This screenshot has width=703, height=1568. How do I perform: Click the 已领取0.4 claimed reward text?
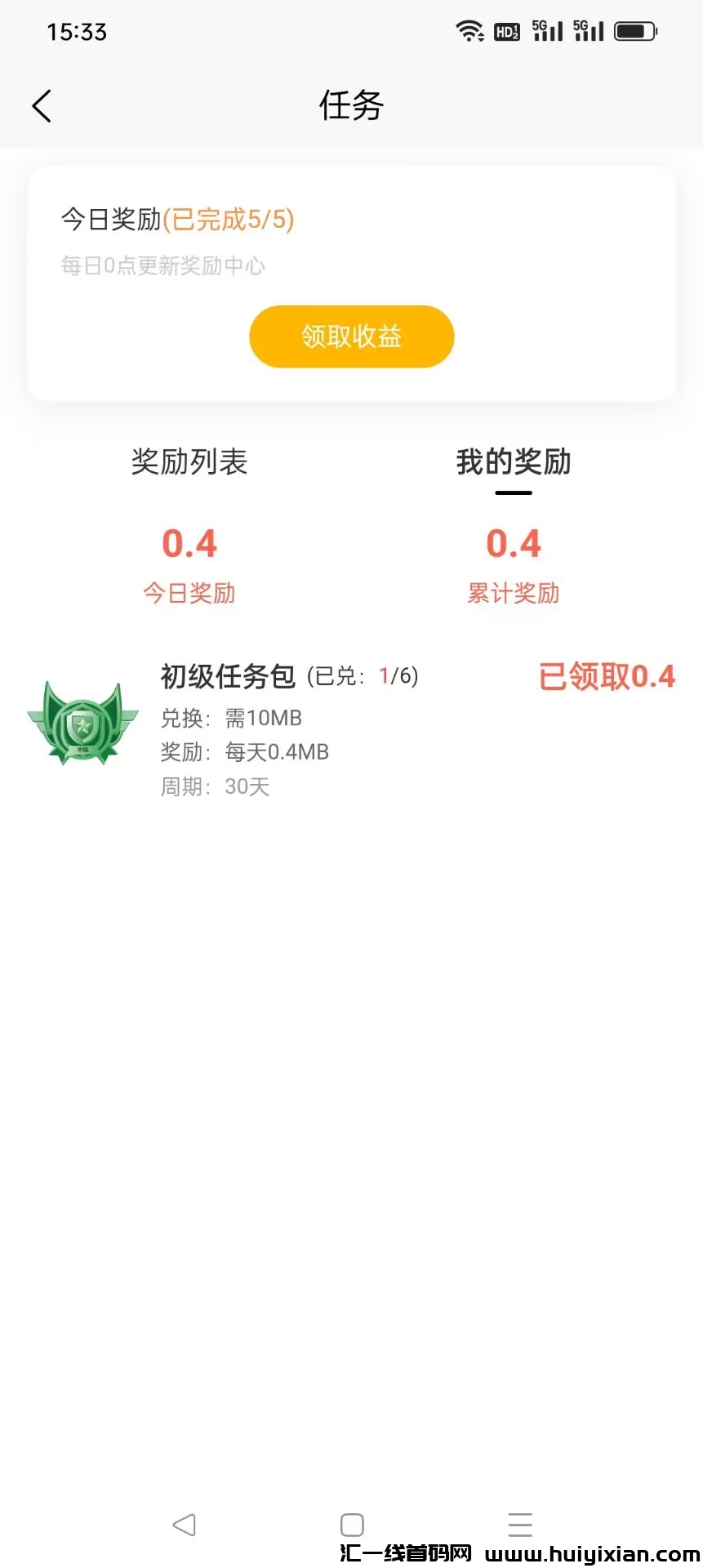[607, 677]
